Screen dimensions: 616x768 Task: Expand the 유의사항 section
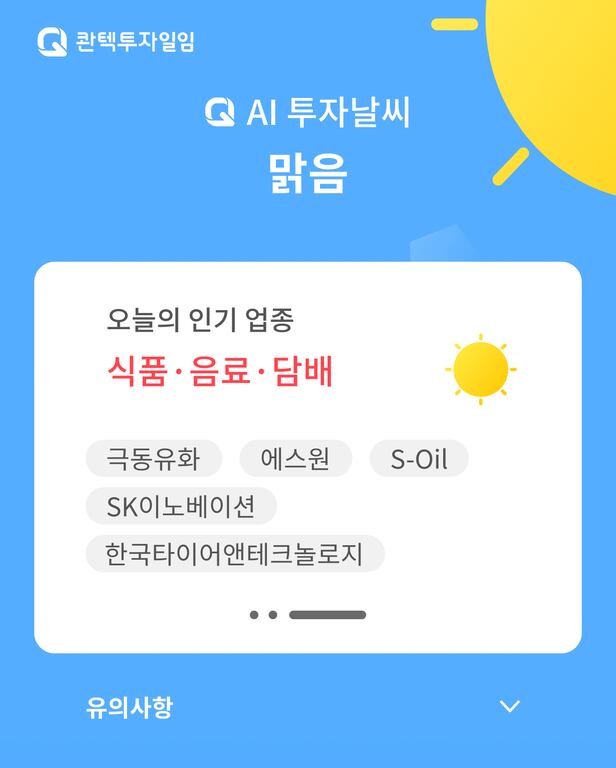coord(509,707)
